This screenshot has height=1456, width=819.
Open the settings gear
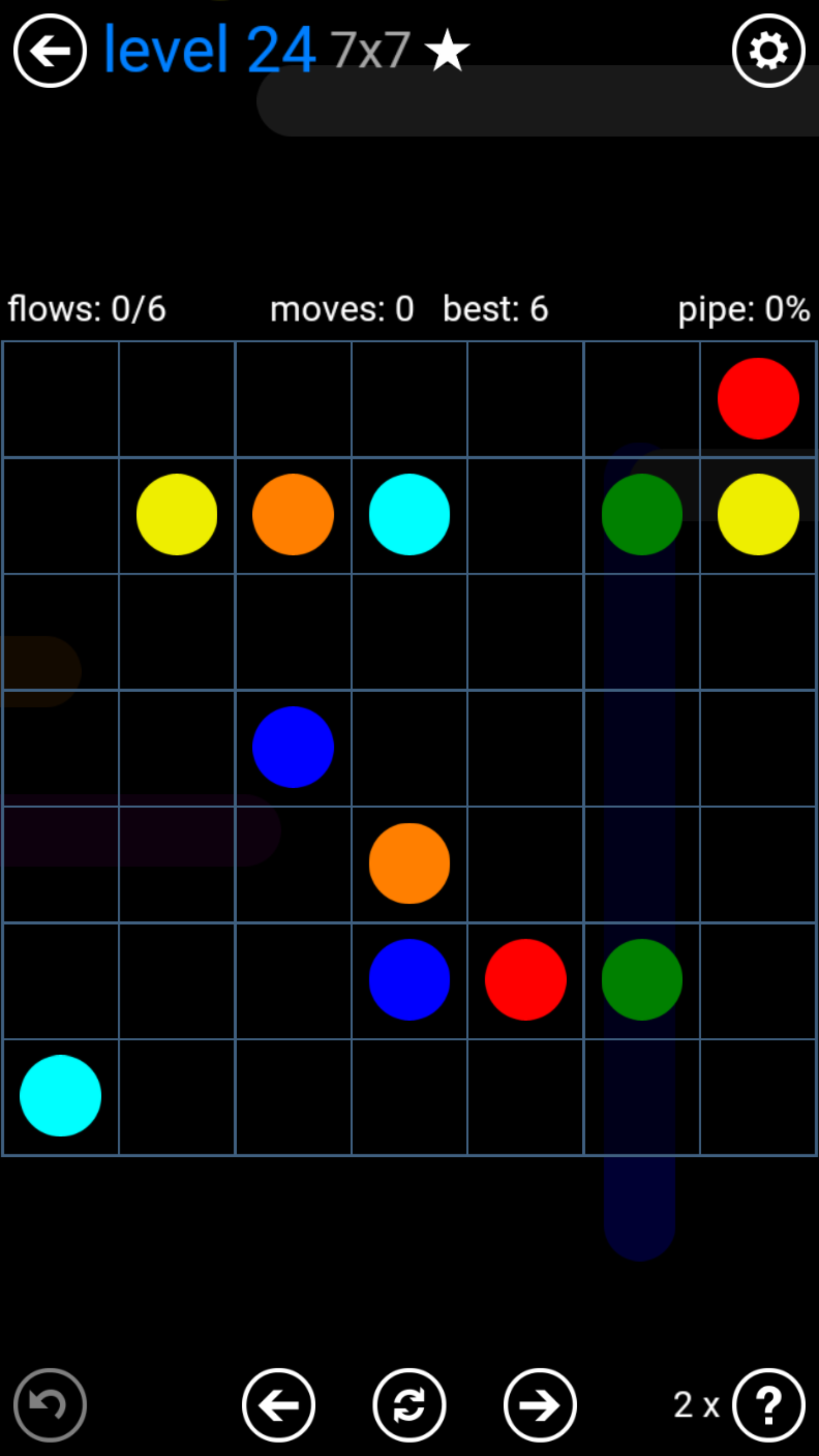768,51
